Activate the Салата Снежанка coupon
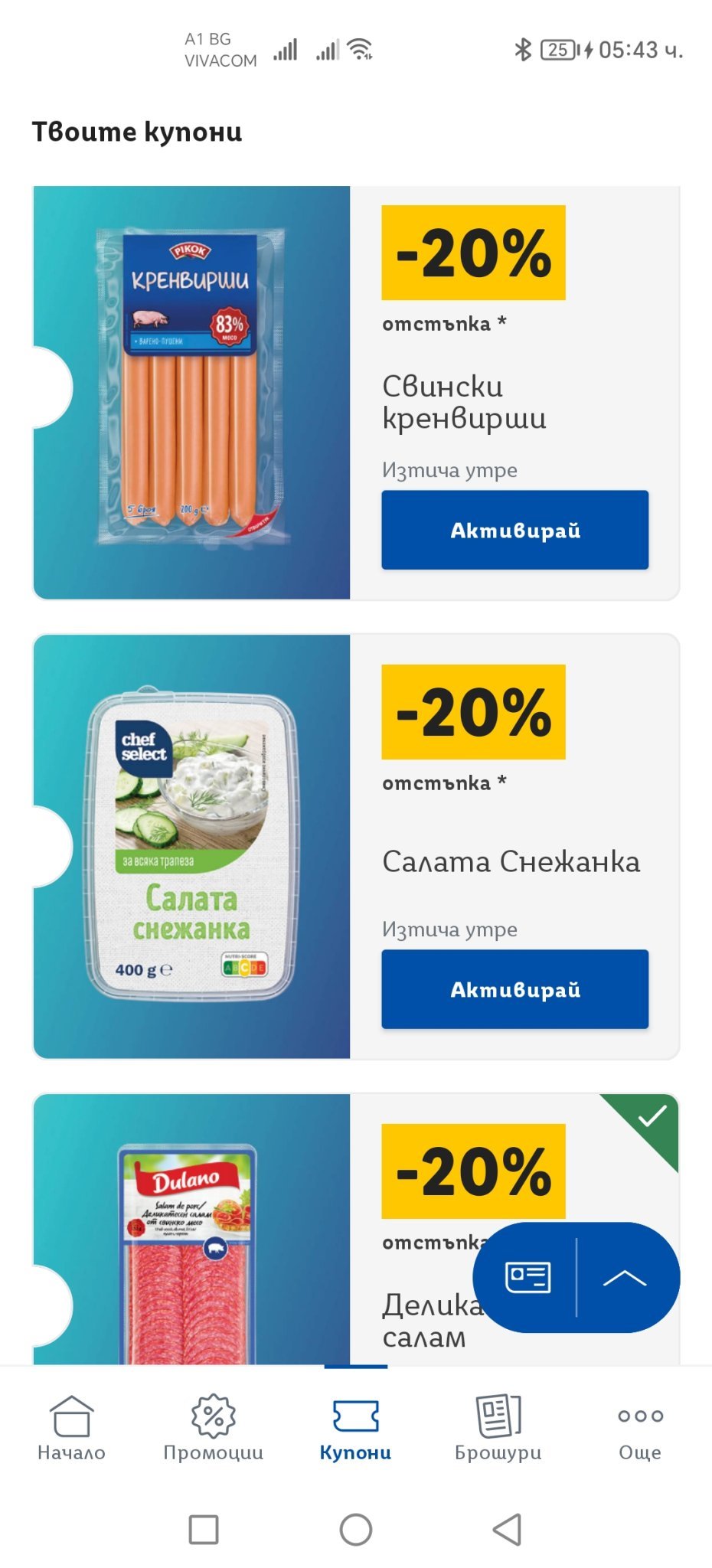 [x=514, y=989]
